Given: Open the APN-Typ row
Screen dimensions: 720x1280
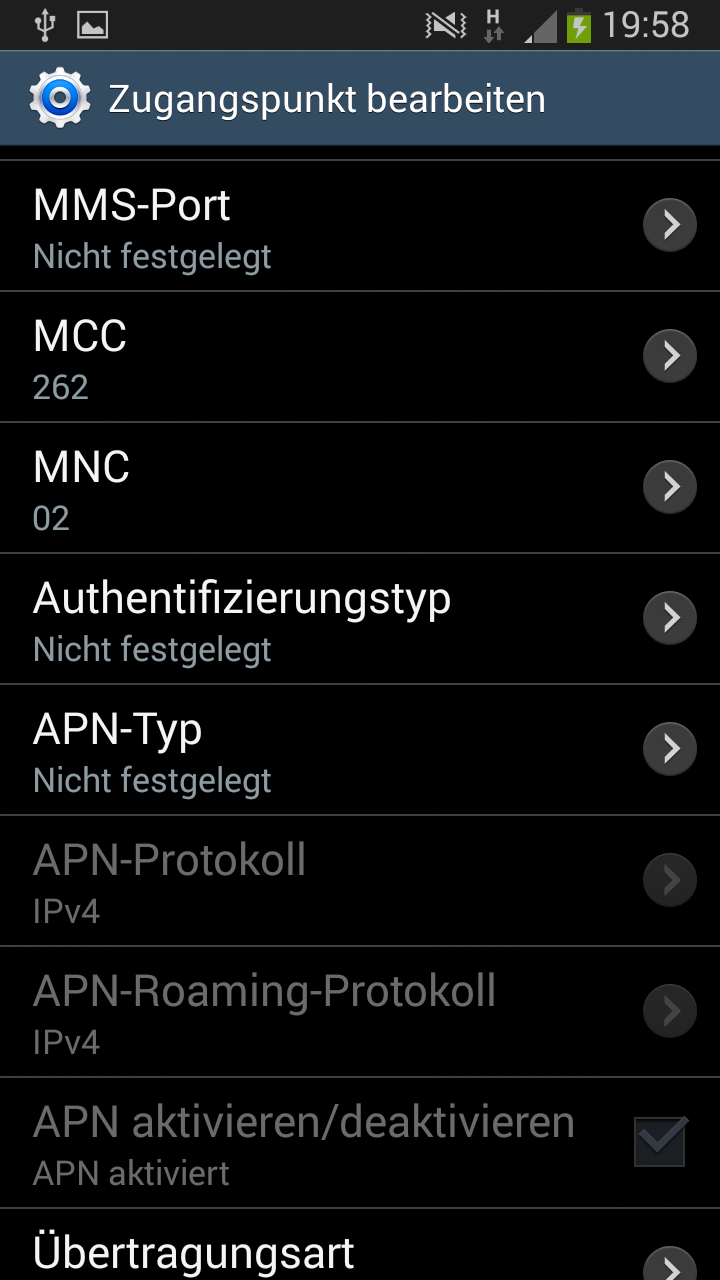Looking at the screenshot, I should coord(340,750).
